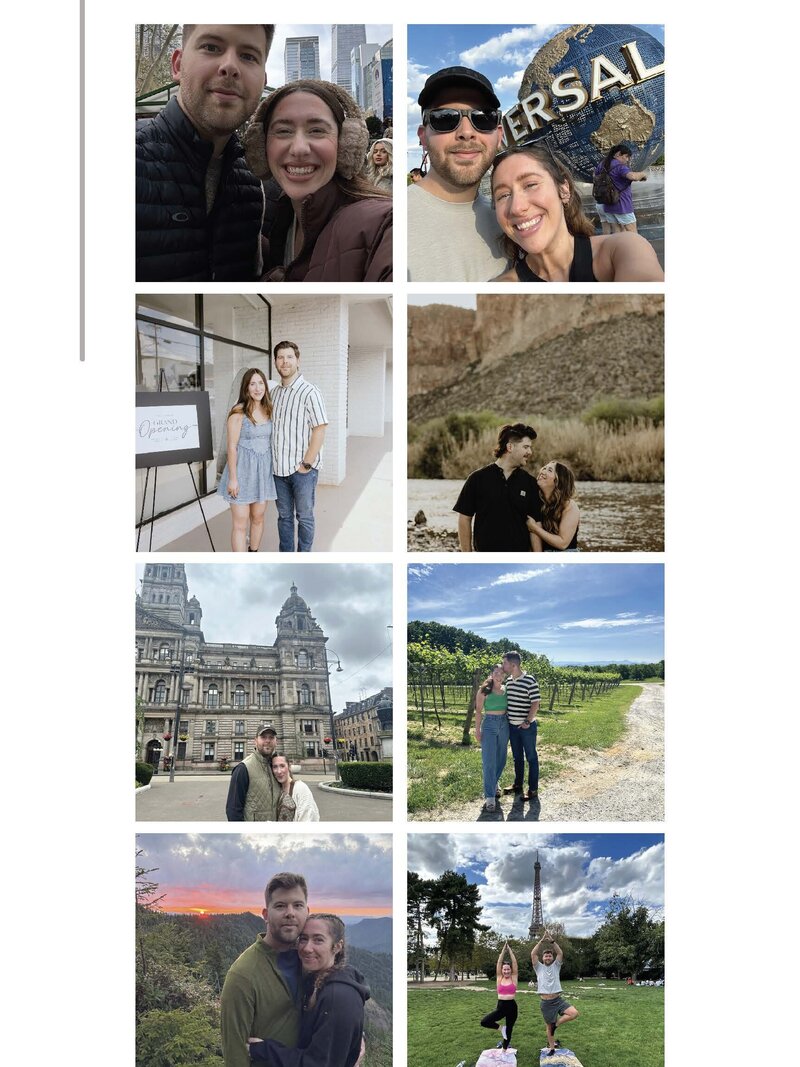
Task: View the Eiffel Tower yoga pose photo
Action: (x=535, y=950)
